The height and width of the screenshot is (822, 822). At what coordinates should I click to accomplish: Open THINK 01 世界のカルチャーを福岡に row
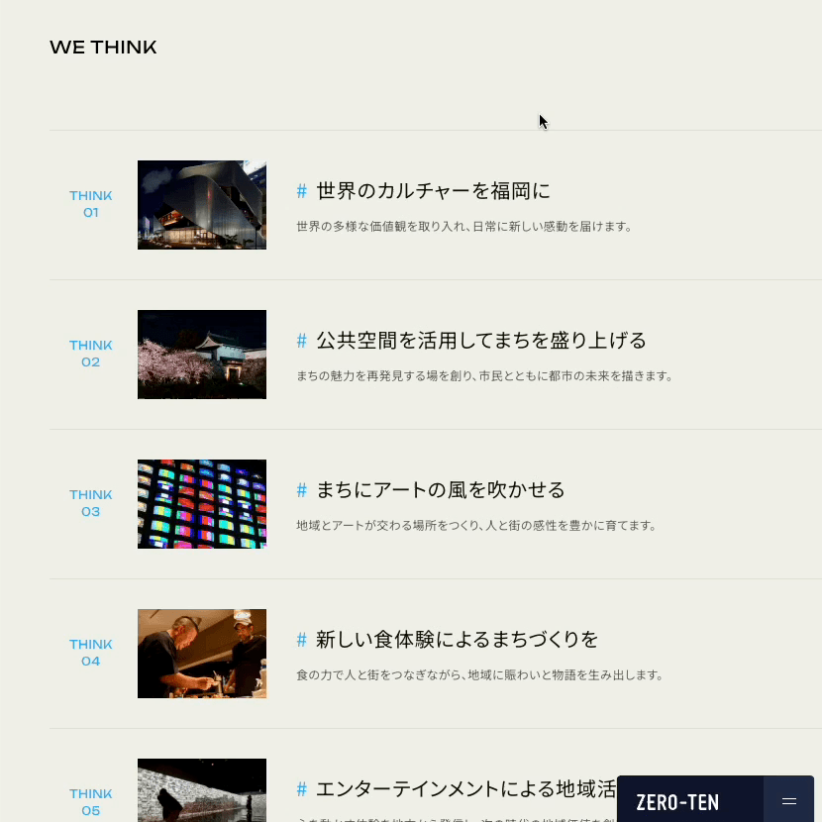coord(433,191)
